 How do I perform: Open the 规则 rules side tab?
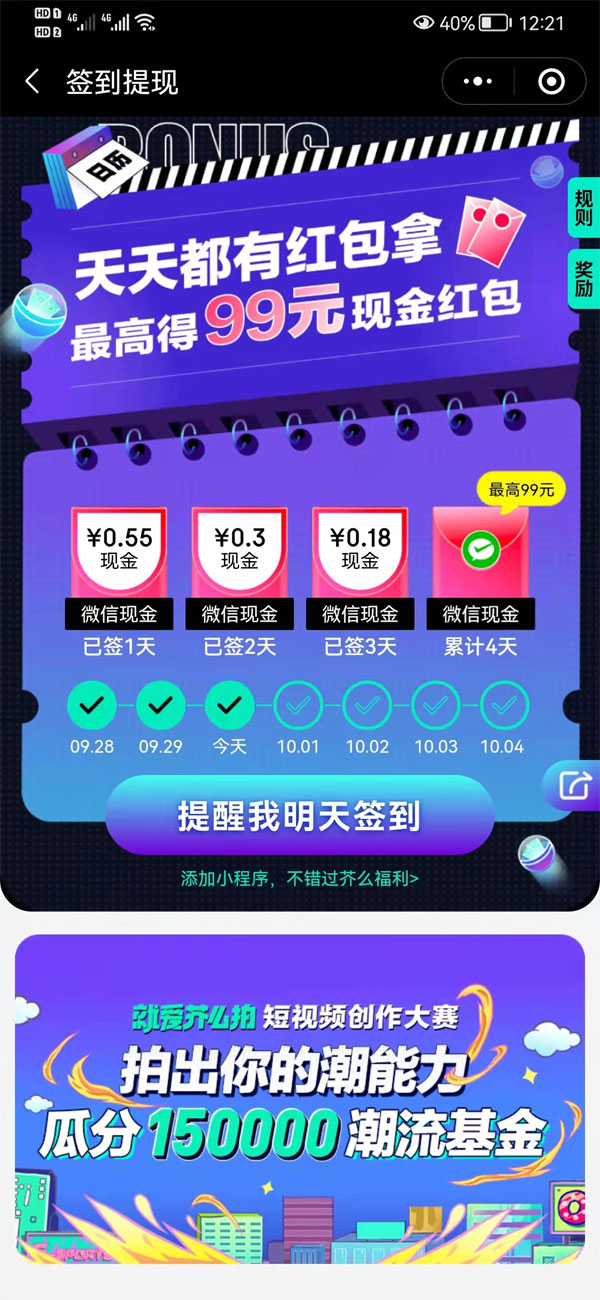(x=584, y=208)
